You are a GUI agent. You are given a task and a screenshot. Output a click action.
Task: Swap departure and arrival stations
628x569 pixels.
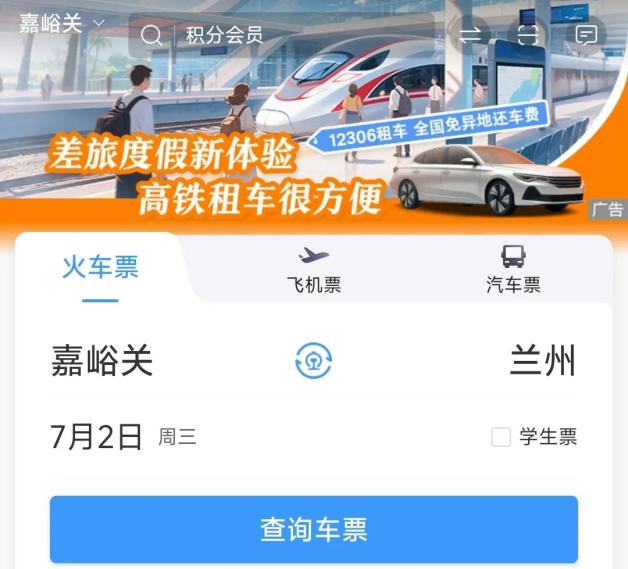pyautogui.click(x=313, y=360)
